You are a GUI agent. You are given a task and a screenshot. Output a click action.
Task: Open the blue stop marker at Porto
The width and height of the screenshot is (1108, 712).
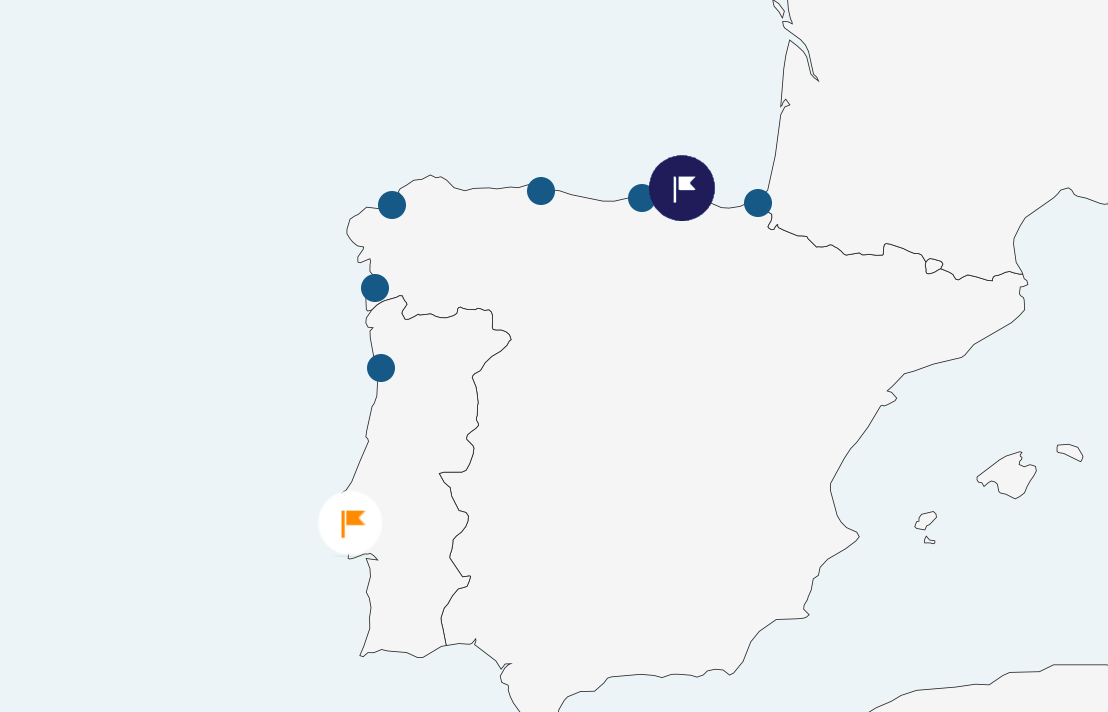pyautogui.click(x=381, y=368)
